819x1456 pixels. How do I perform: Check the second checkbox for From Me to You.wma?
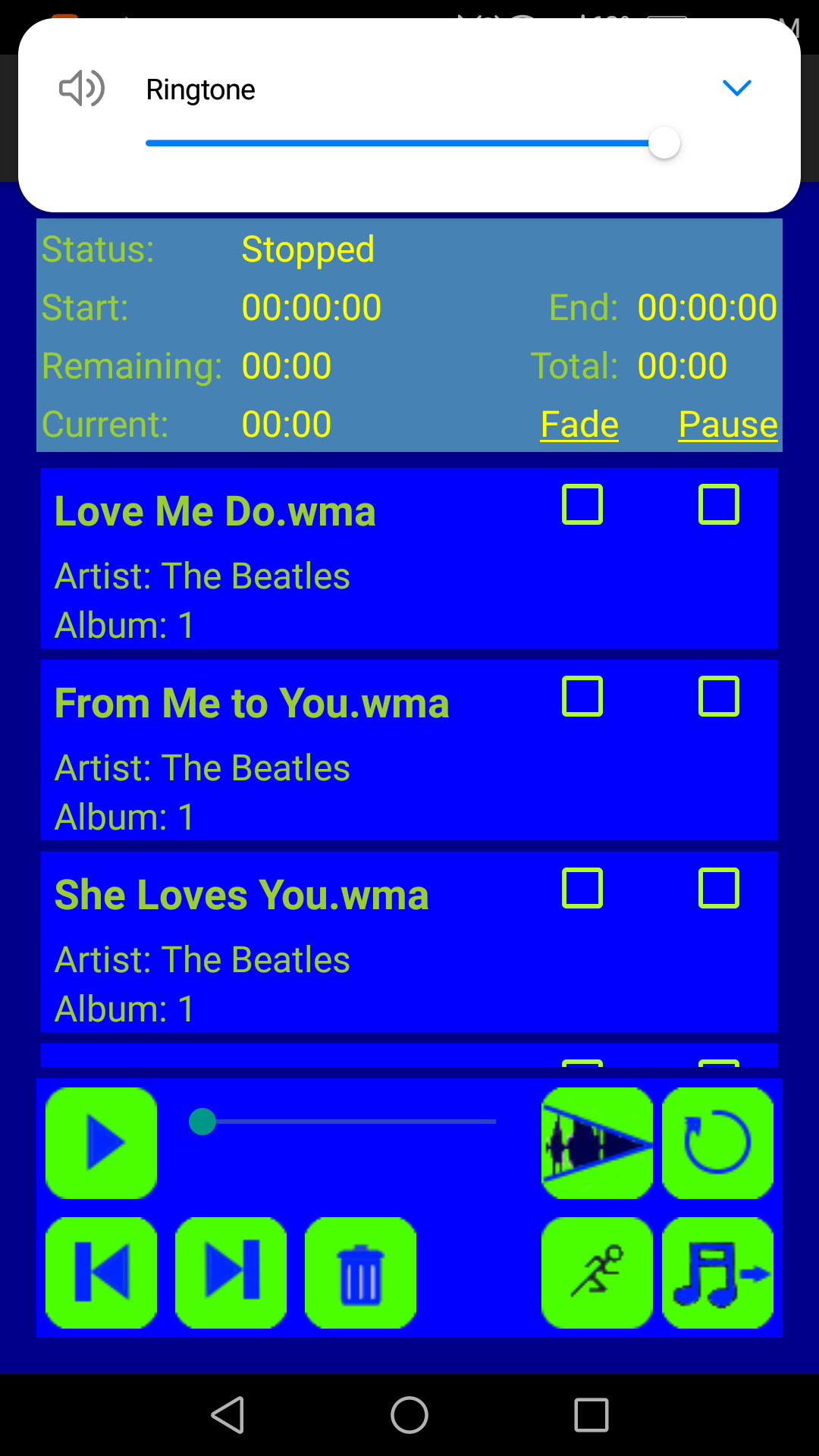(717, 696)
